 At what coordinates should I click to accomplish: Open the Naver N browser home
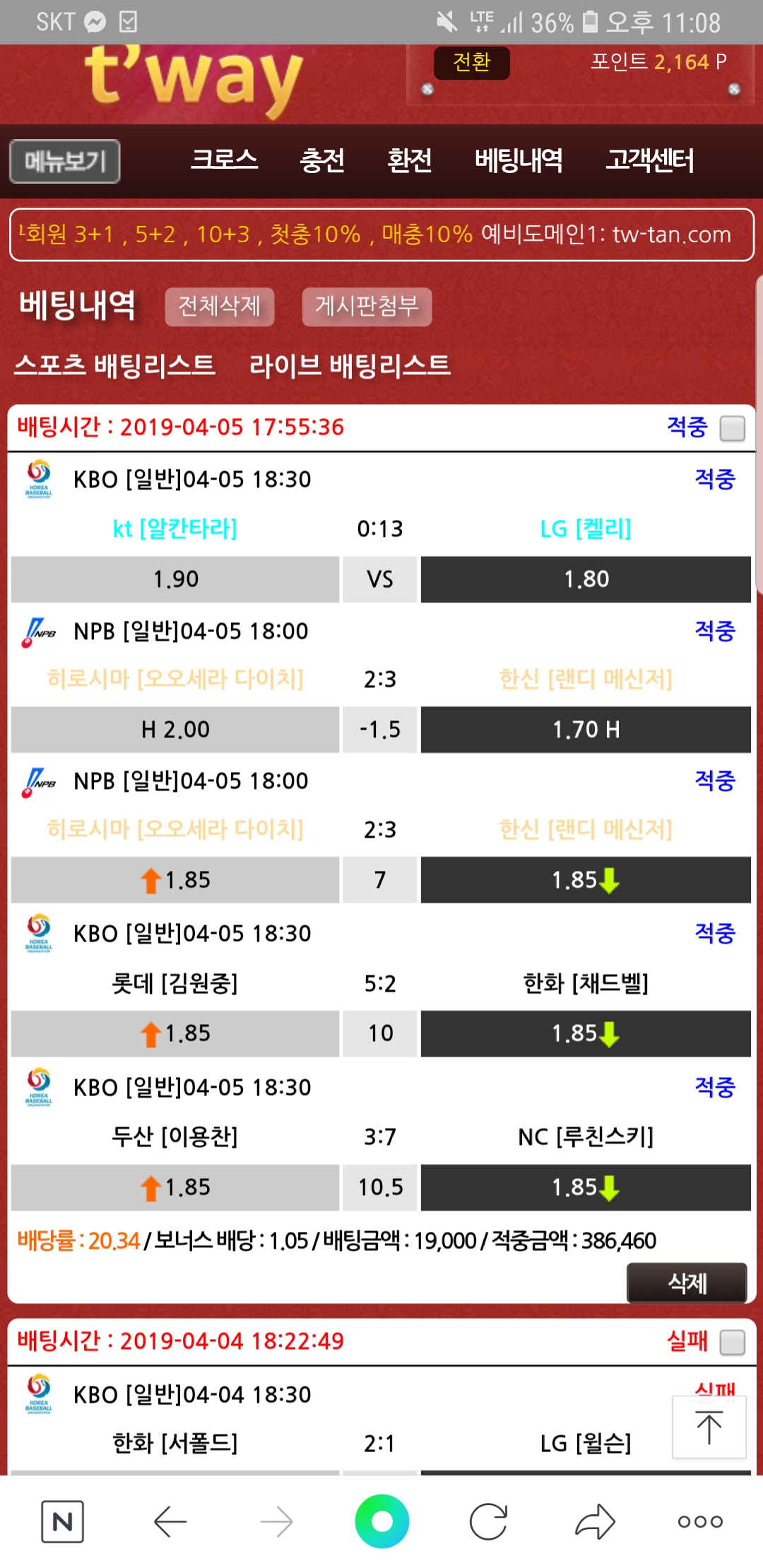coord(62,1521)
